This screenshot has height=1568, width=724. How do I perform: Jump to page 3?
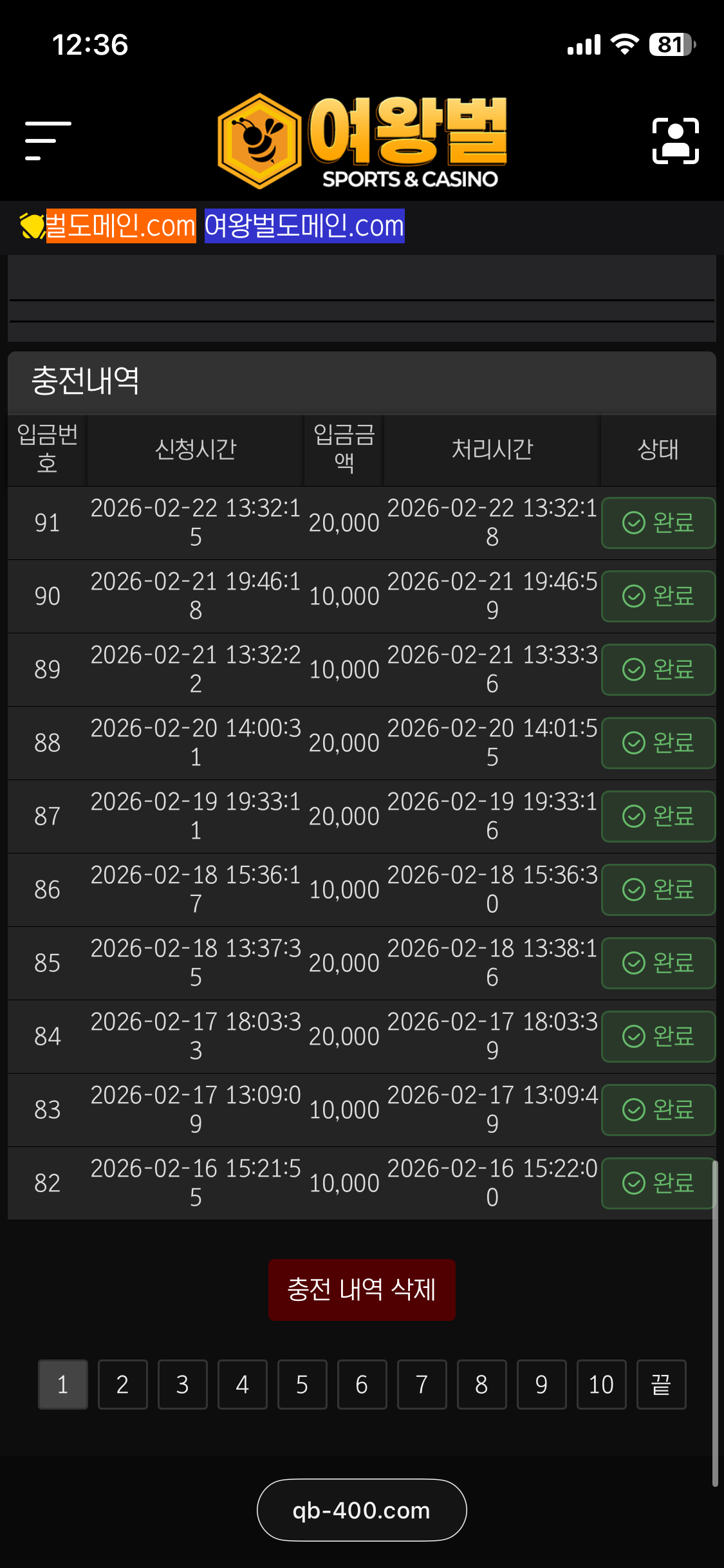182,1385
